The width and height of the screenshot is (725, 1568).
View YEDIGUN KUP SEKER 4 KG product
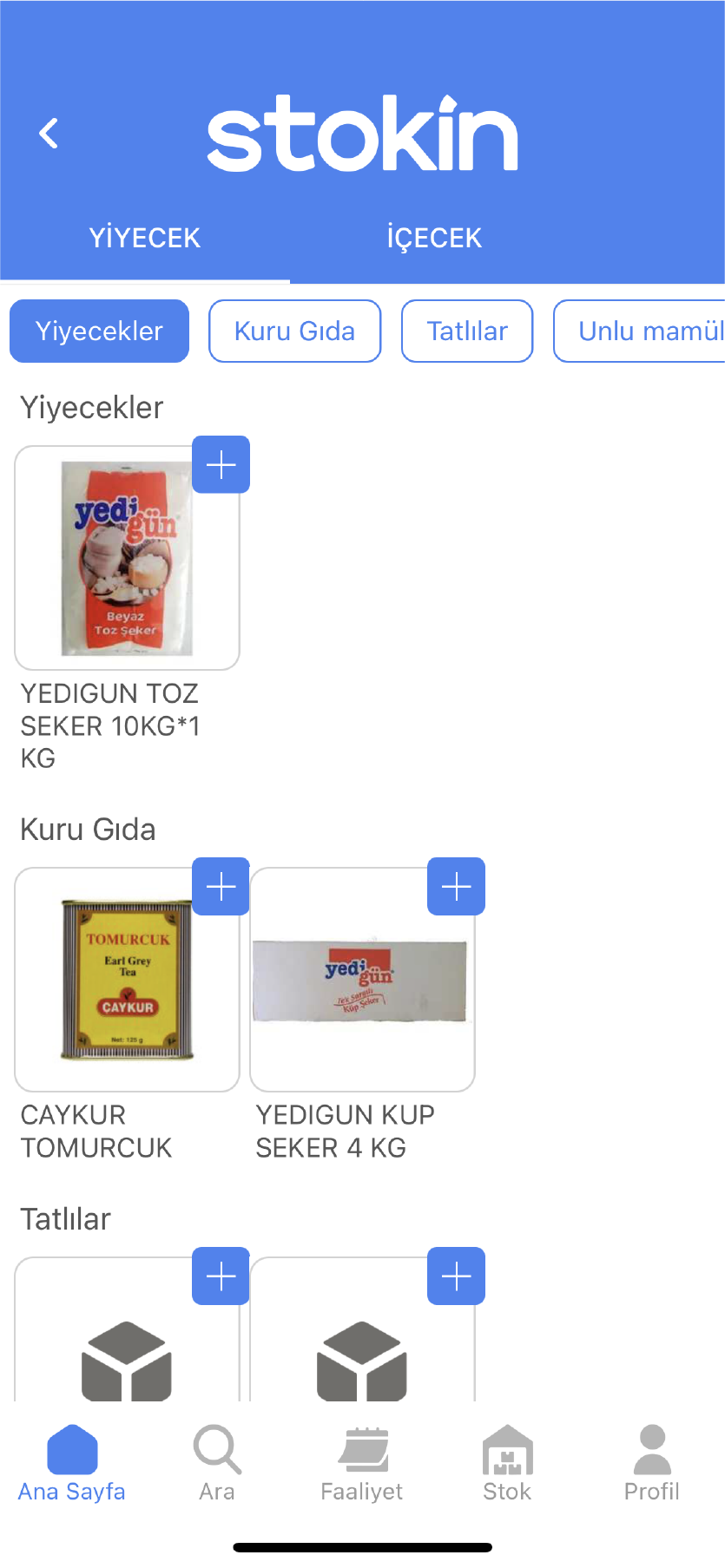click(362, 981)
